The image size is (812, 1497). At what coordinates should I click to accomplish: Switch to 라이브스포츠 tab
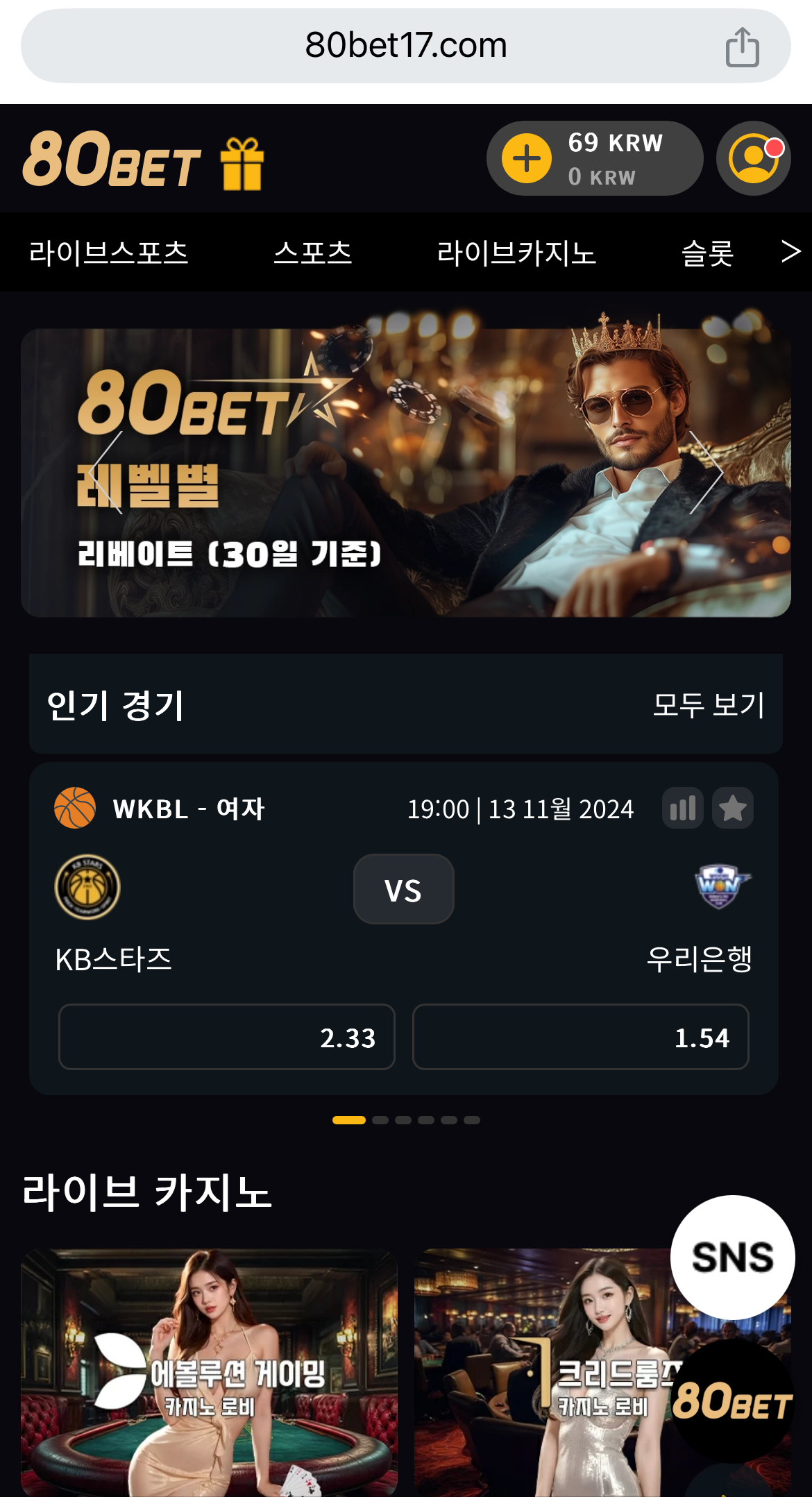[x=109, y=253]
